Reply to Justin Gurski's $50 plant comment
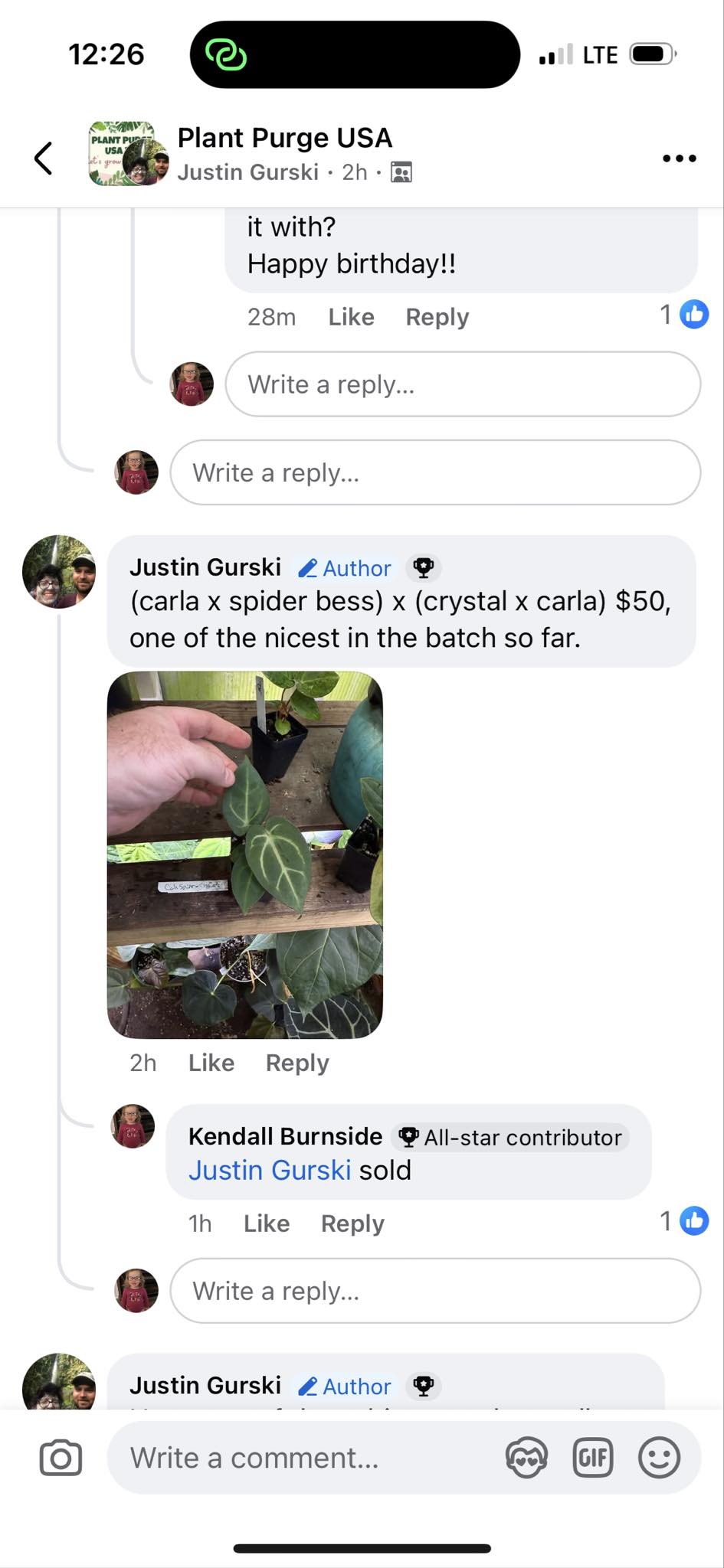 [297, 1063]
